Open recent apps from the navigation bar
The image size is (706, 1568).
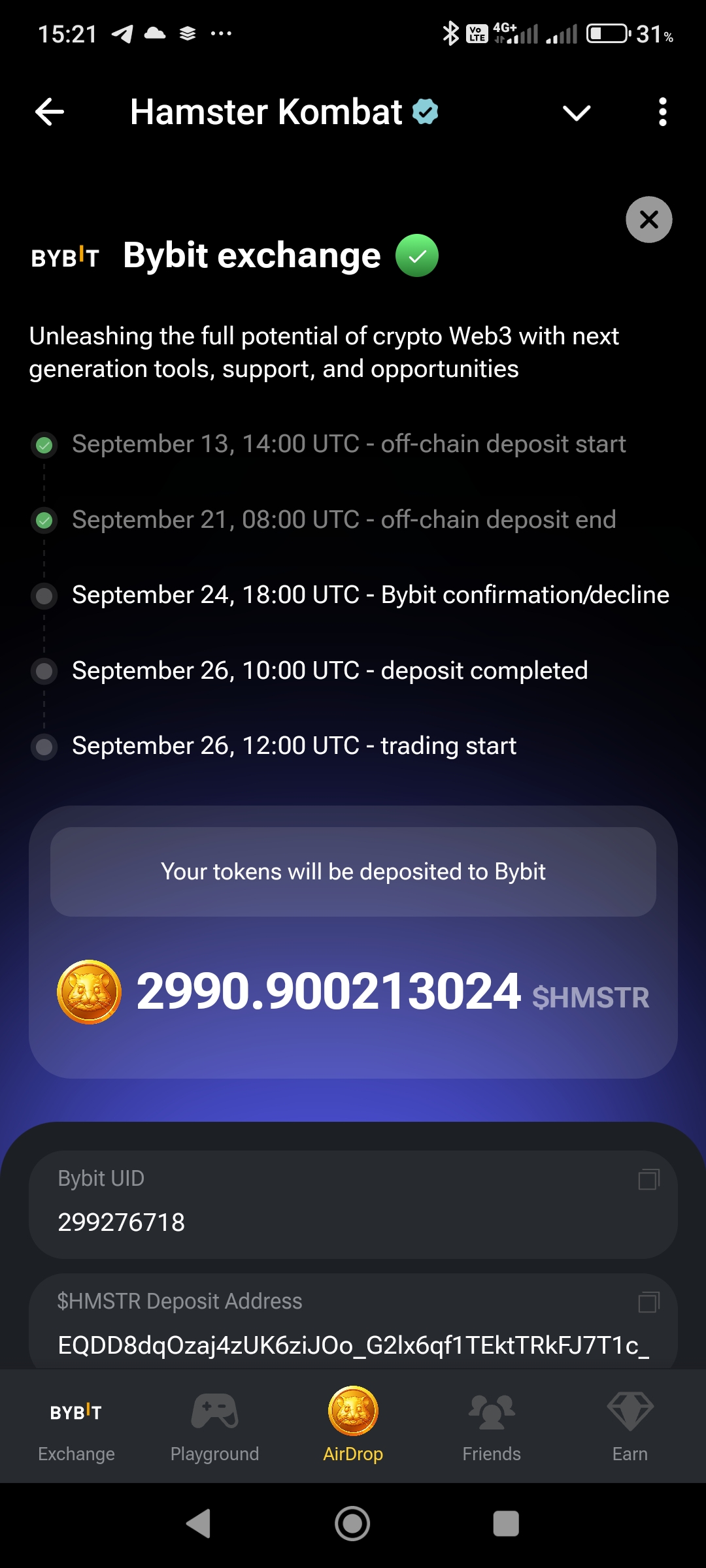[505, 1524]
